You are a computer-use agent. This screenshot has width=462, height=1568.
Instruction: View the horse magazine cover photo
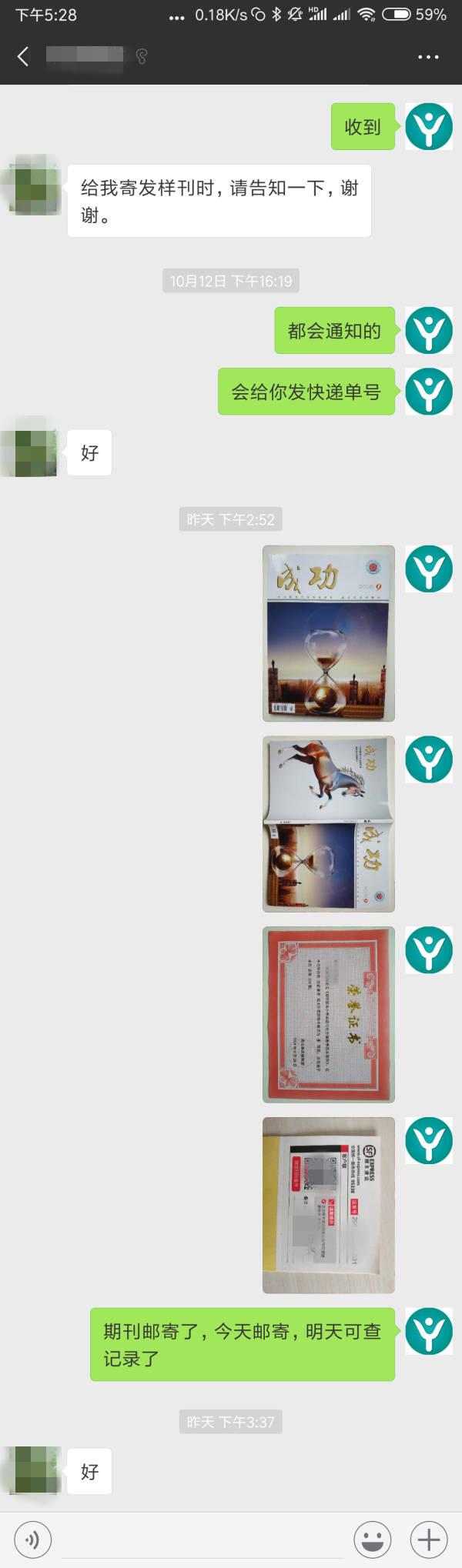[x=329, y=824]
